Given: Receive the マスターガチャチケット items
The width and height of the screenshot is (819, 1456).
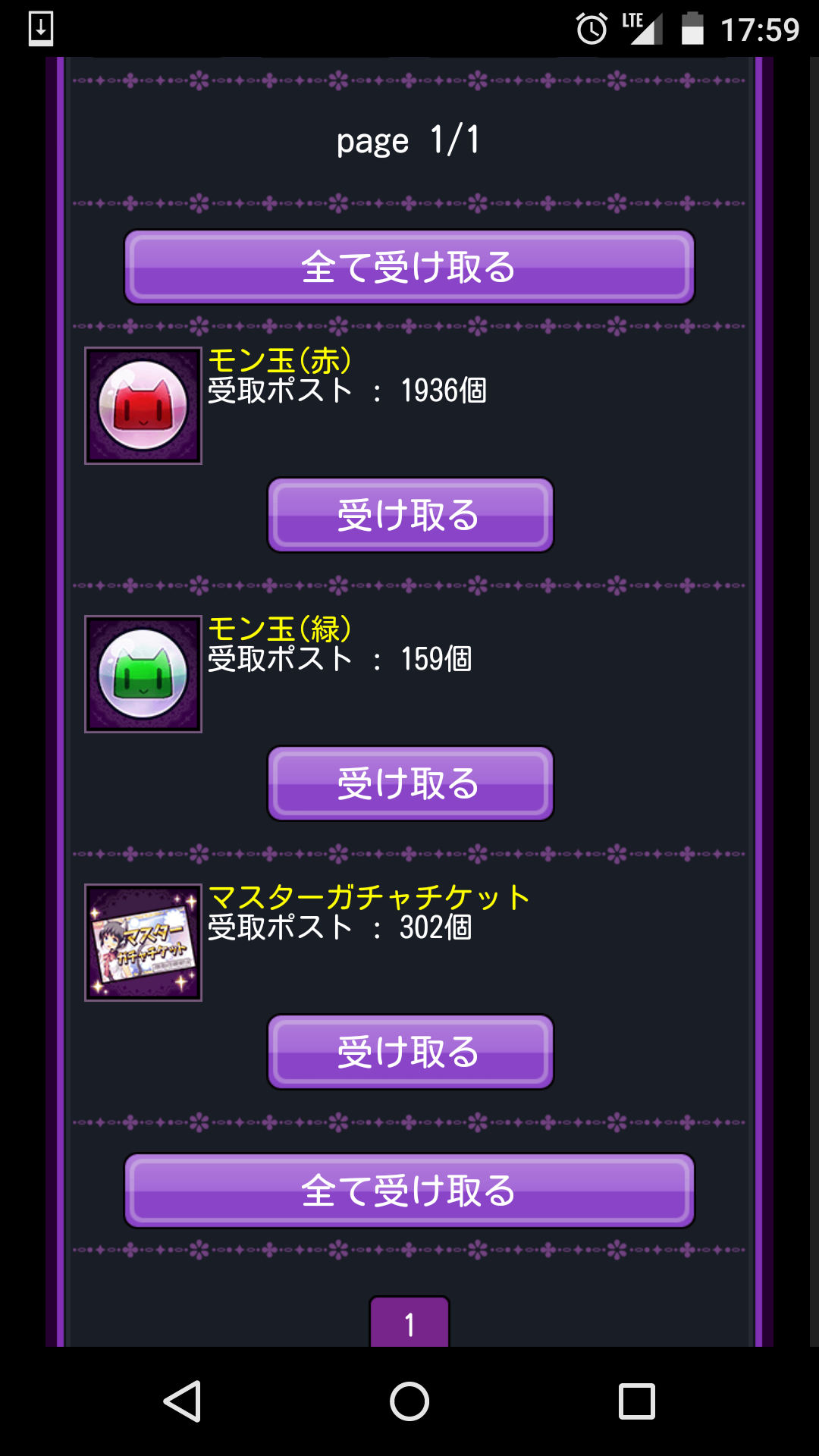Looking at the screenshot, I should pyautogui.click(x=410, y=1052).
